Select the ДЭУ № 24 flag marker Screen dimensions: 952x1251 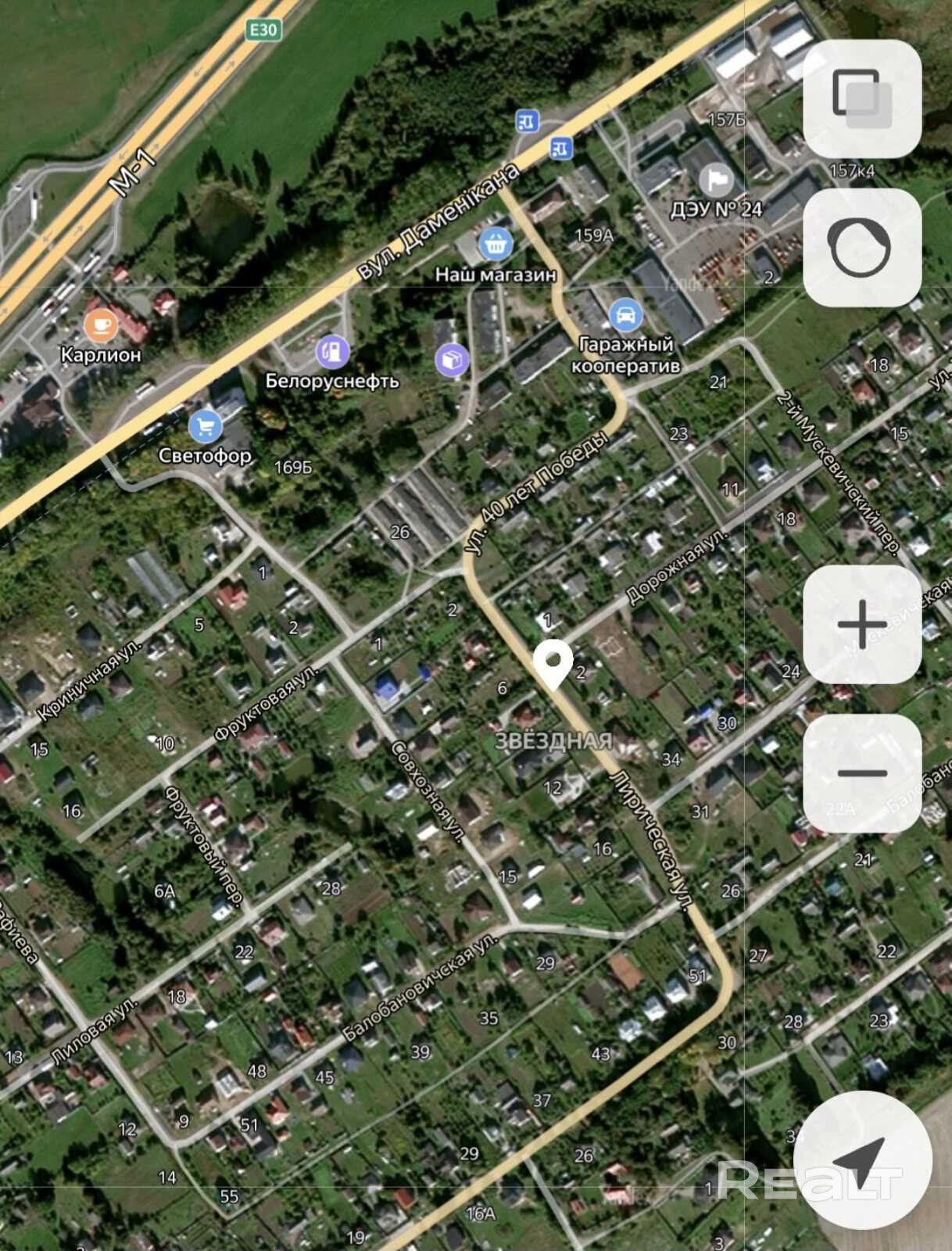pos(716,180)
